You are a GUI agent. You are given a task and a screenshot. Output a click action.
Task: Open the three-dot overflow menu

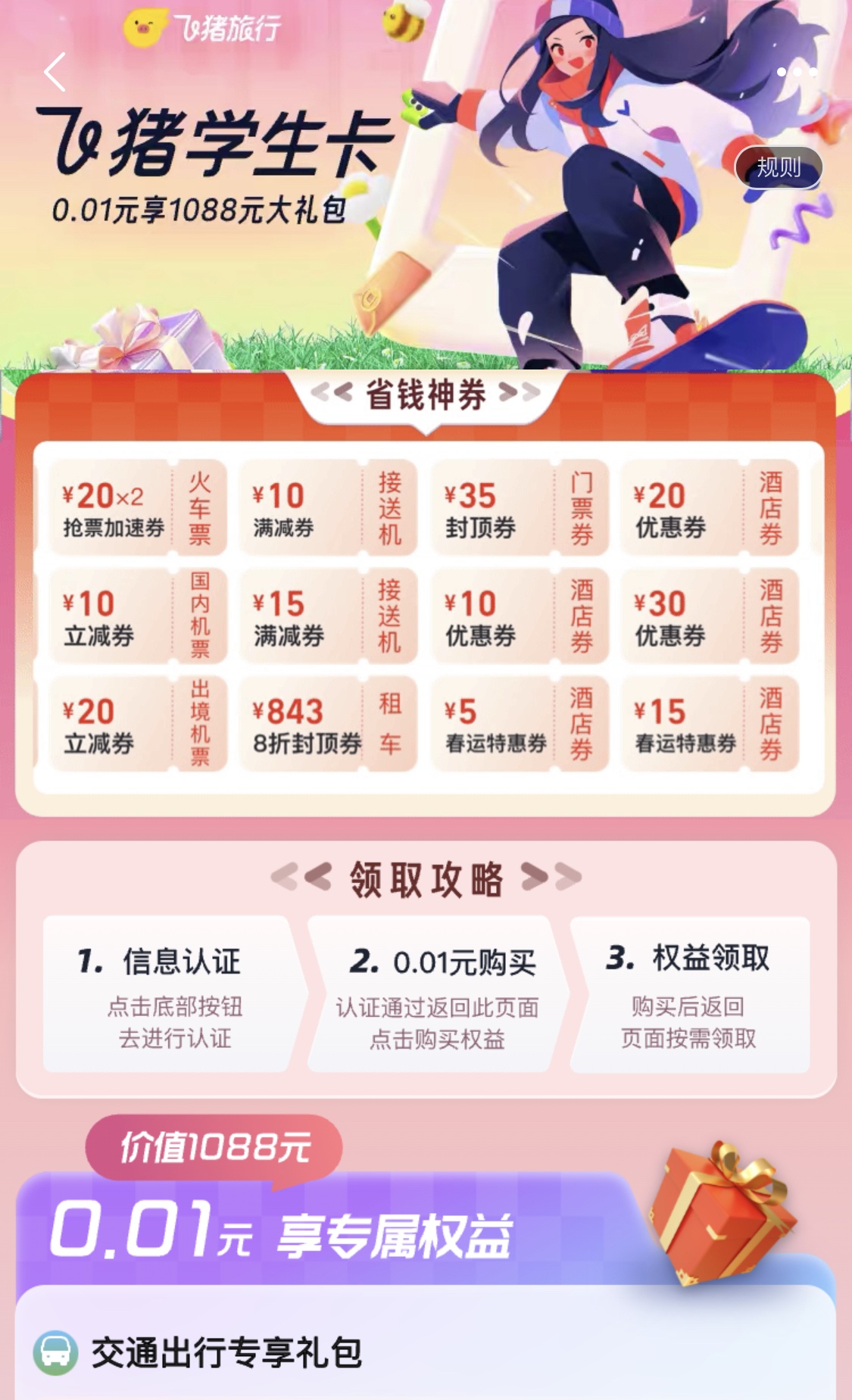click(x=796, y=72)
